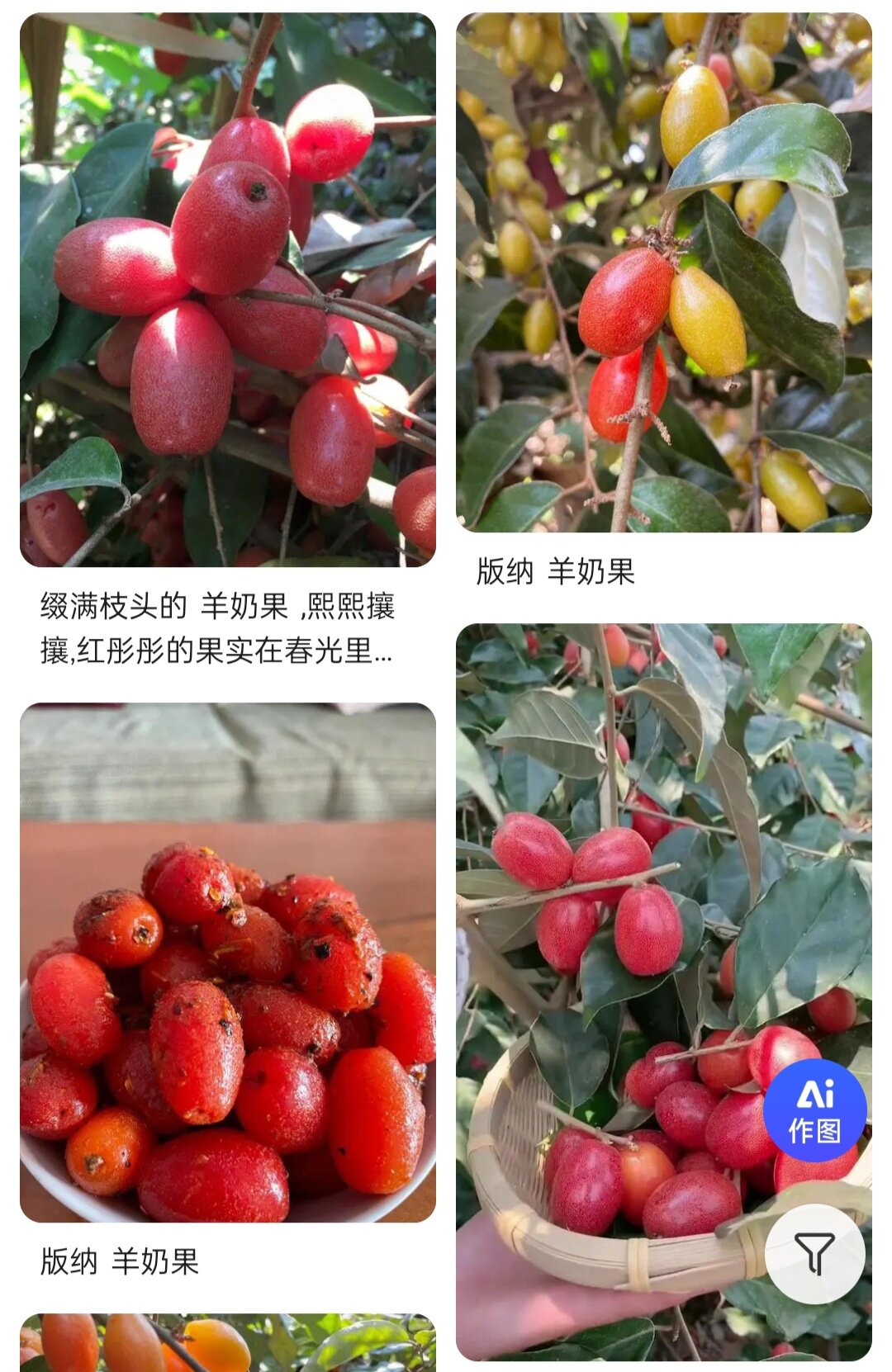Open the filter funnel button
This screenshot has height=1372, width=892.
814,1254
